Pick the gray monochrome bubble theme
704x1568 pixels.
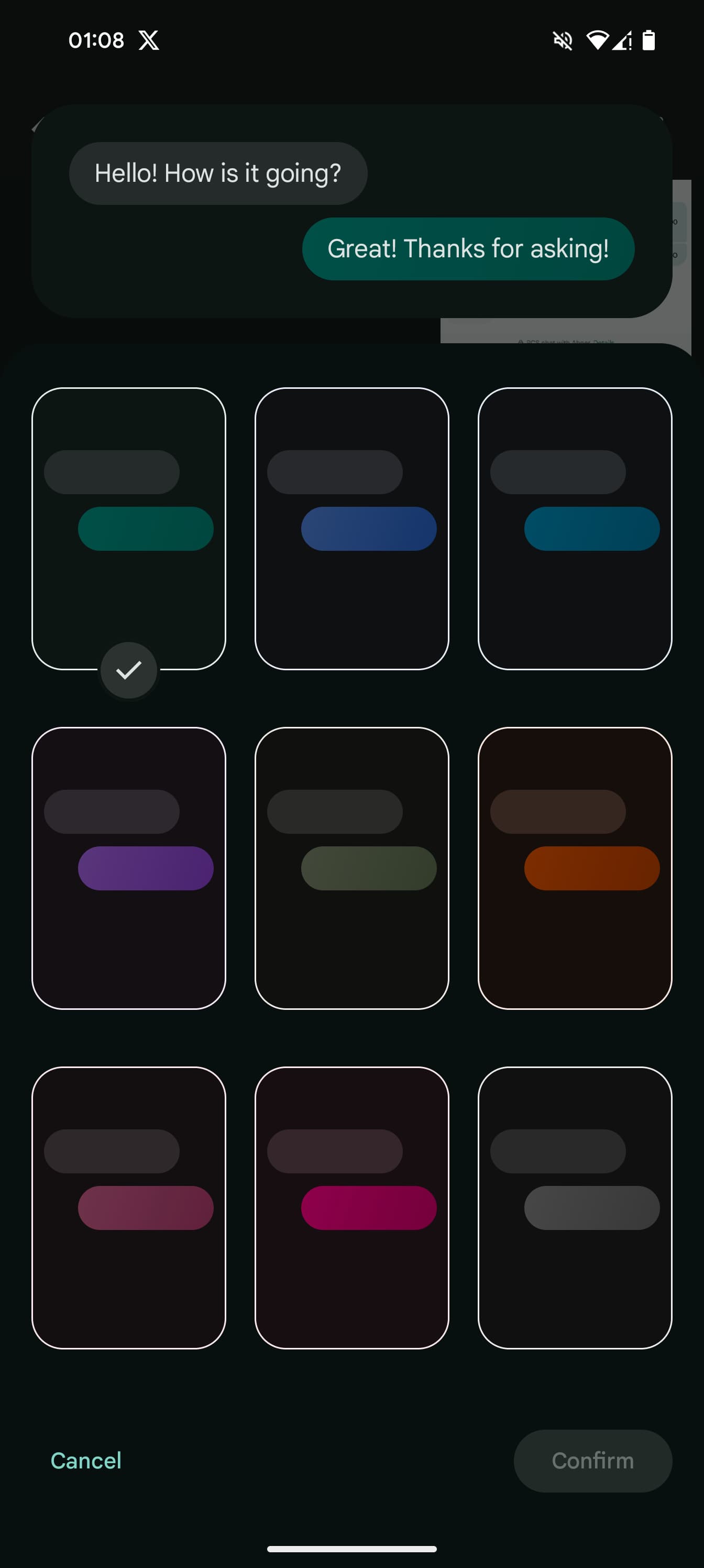pyautogui.click(x=575, y=1207)
